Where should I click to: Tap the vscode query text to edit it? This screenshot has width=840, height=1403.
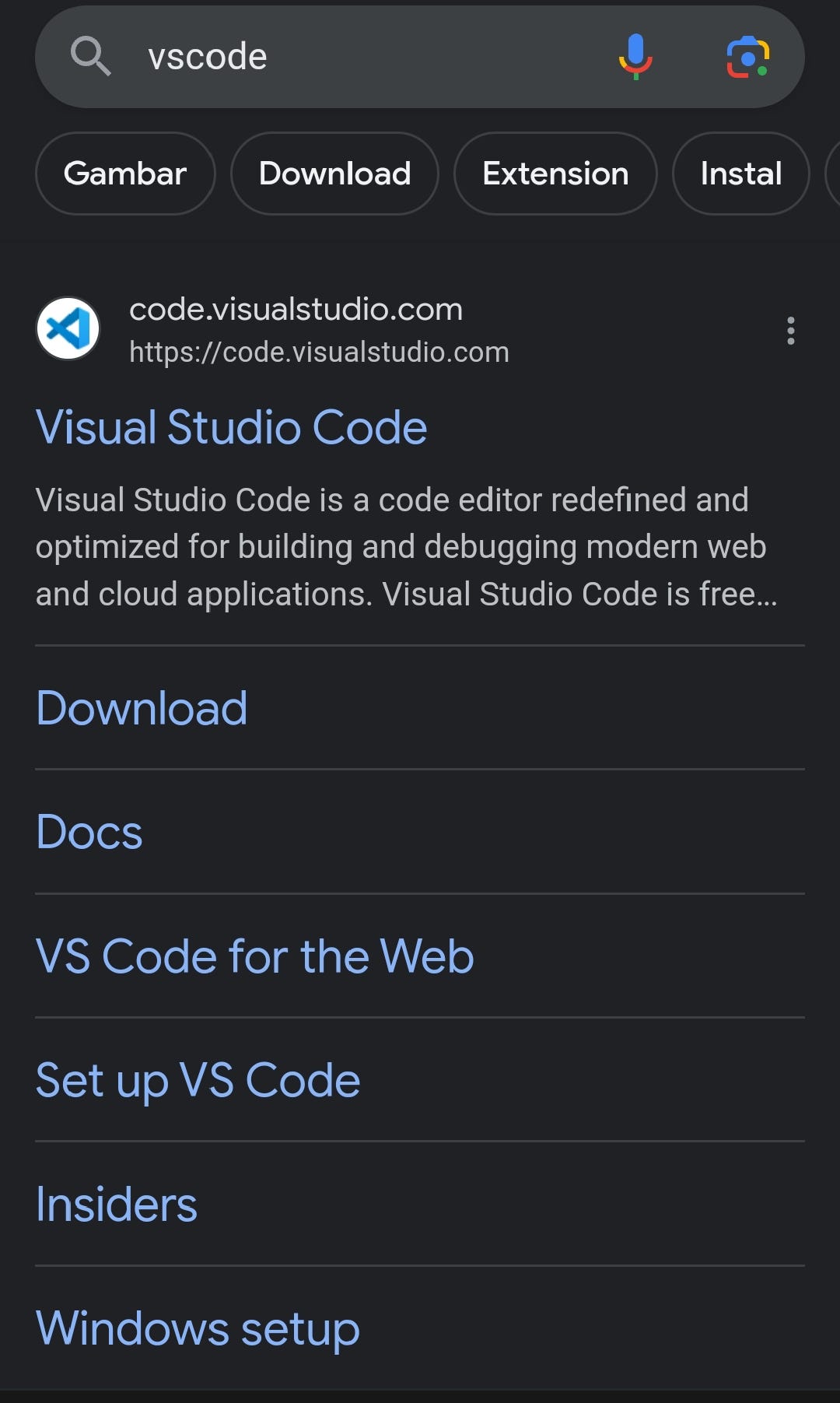[x=208, y=55]
